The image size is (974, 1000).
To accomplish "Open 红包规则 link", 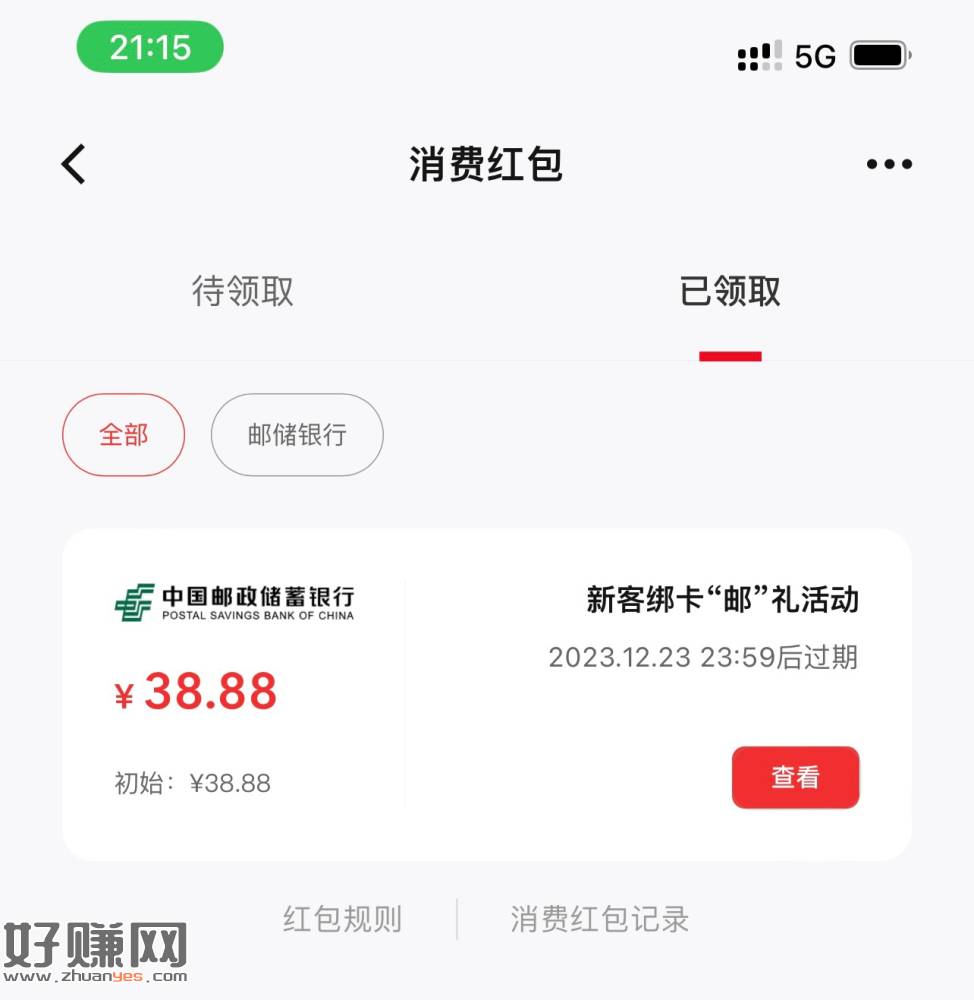I will click(342, 919).
